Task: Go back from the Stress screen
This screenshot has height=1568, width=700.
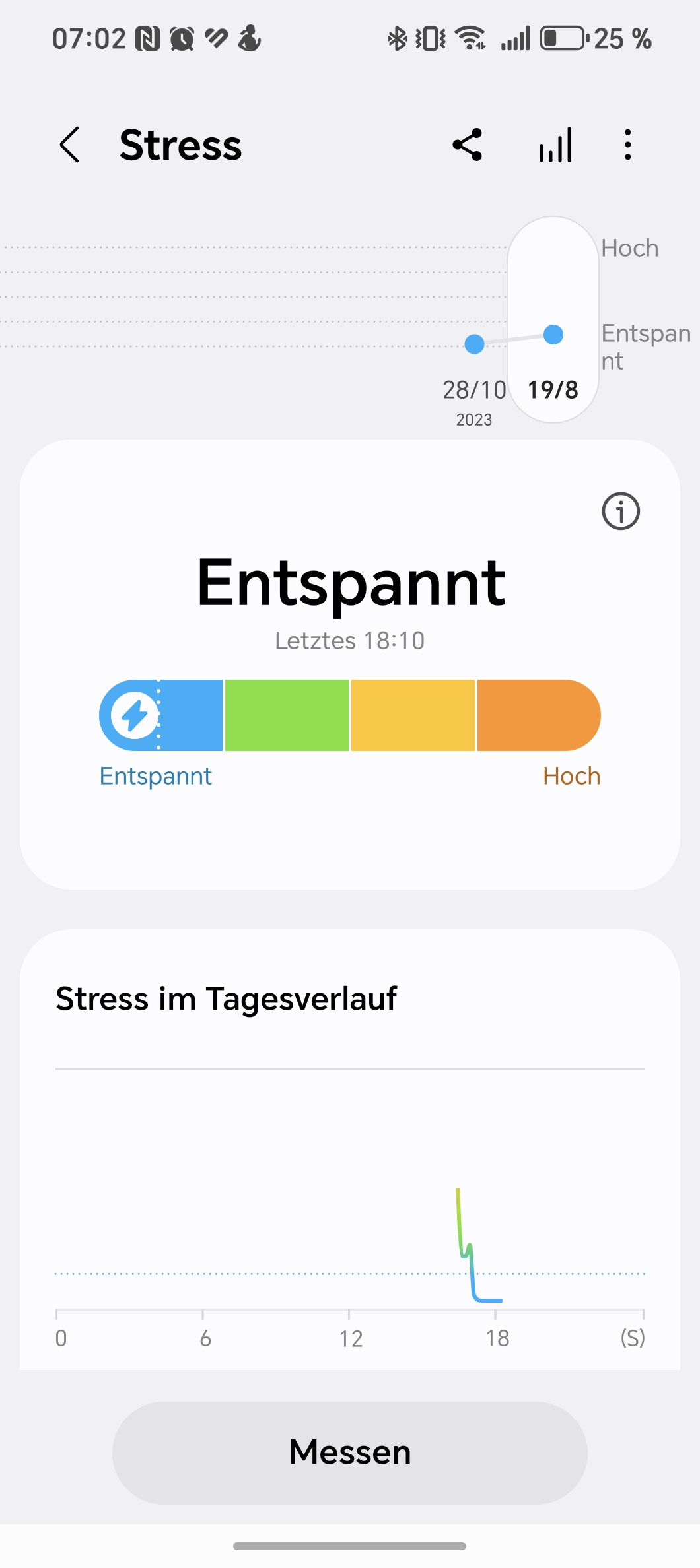Action: tap(70, 145)
